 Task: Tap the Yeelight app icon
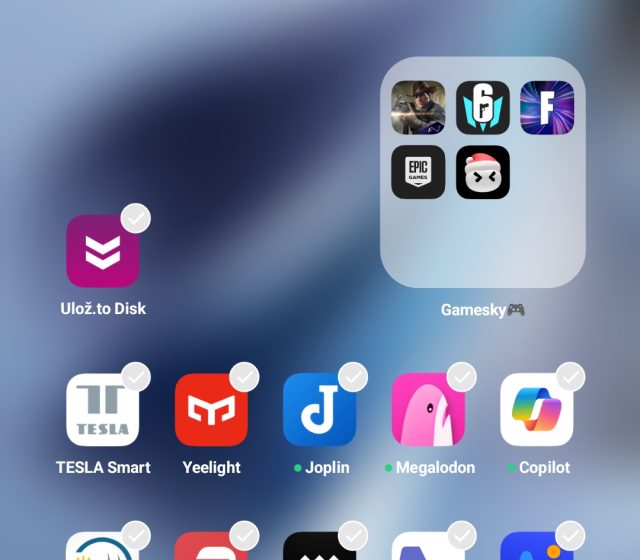click(211, 409)
